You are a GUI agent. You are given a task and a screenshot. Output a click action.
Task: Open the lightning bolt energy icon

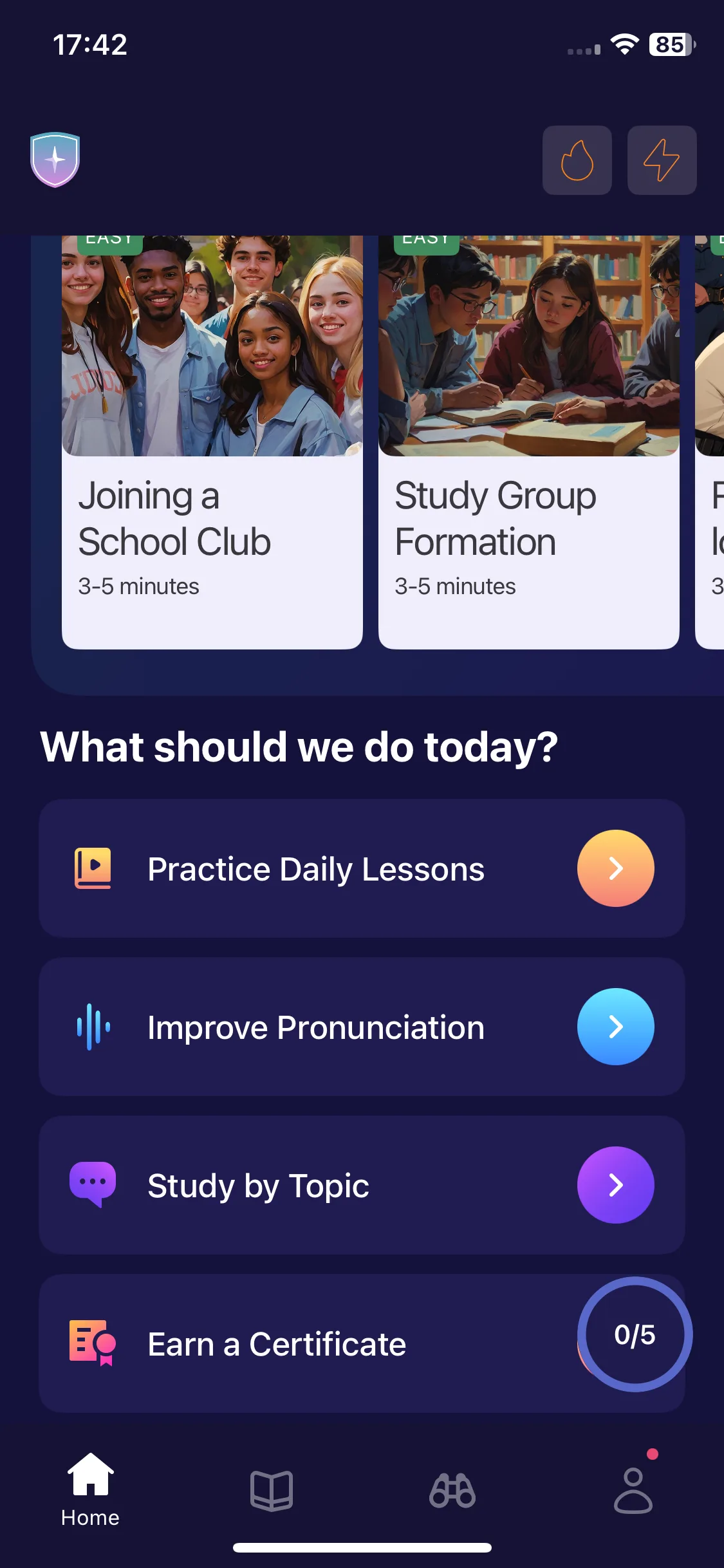pos(662,160)
